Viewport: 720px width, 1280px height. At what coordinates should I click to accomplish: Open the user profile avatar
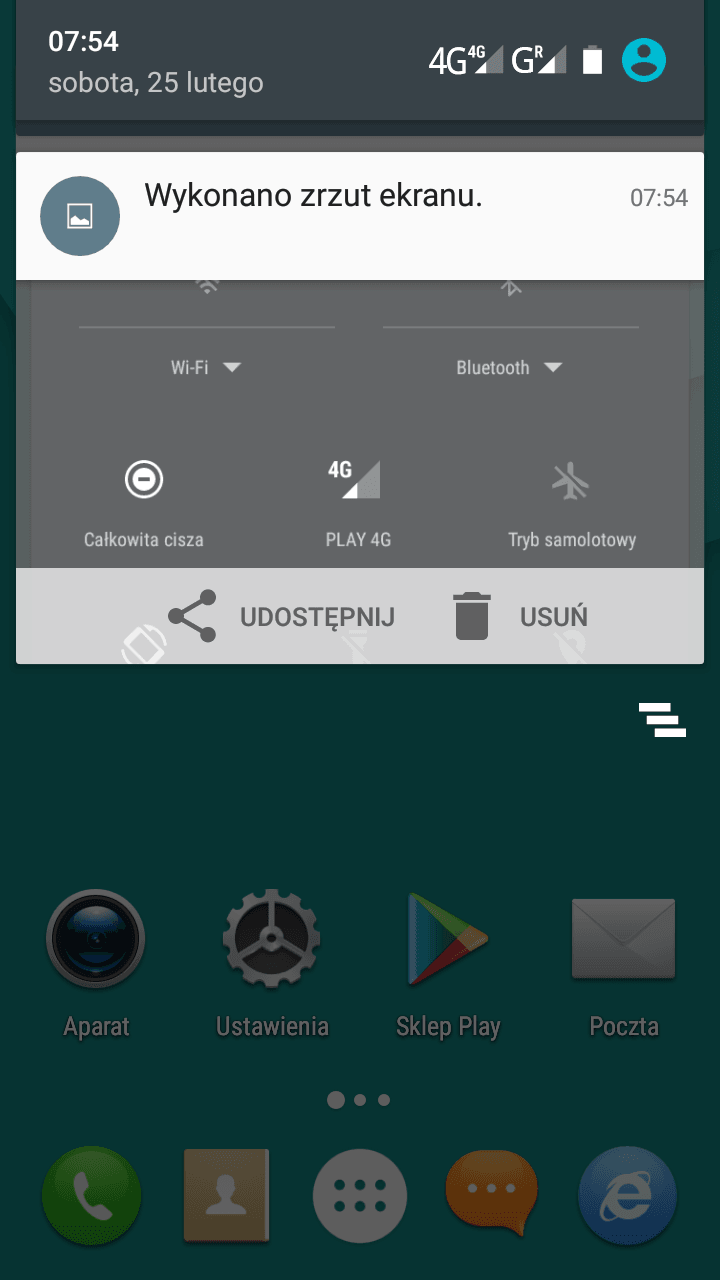(644, 60)
